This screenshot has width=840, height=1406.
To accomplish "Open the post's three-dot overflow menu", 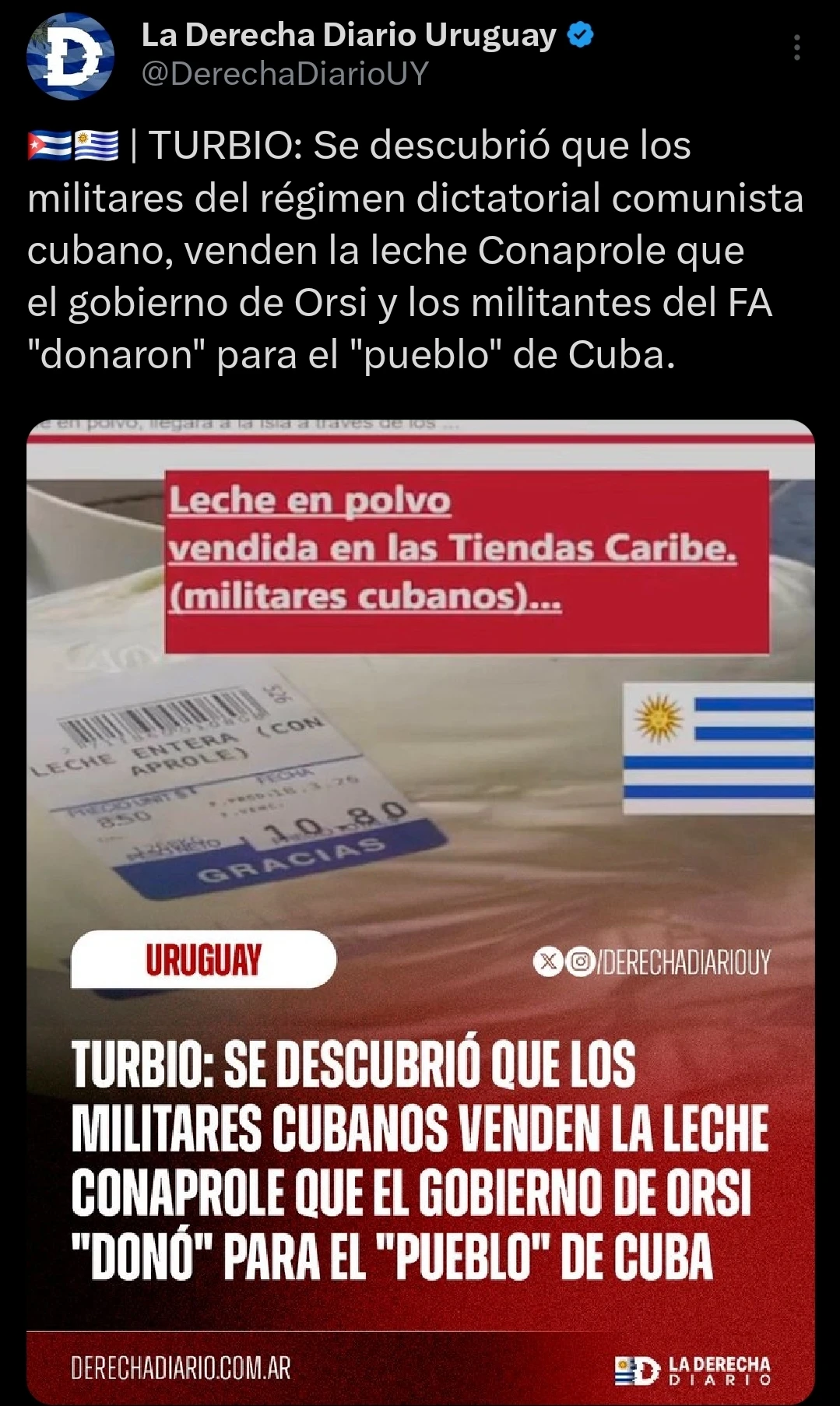I will [796, 48].
